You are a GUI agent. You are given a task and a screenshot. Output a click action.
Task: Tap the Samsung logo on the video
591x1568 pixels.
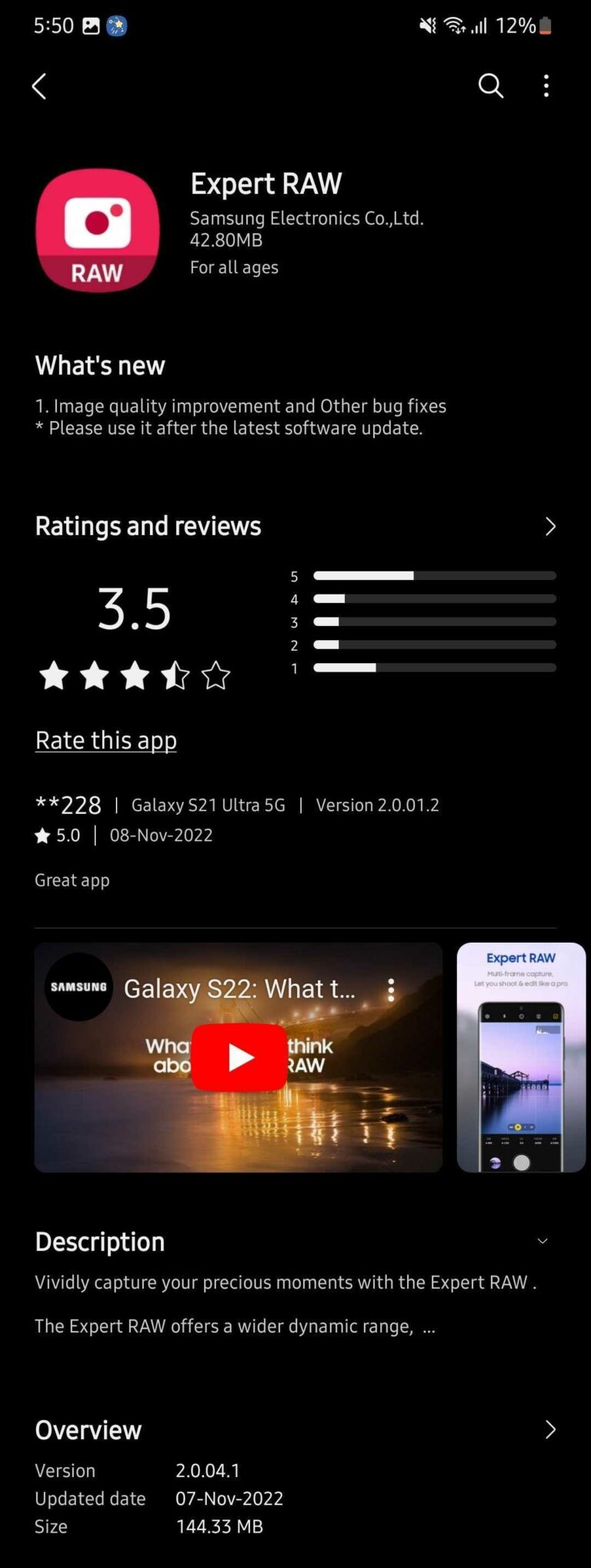coord(78,988)
